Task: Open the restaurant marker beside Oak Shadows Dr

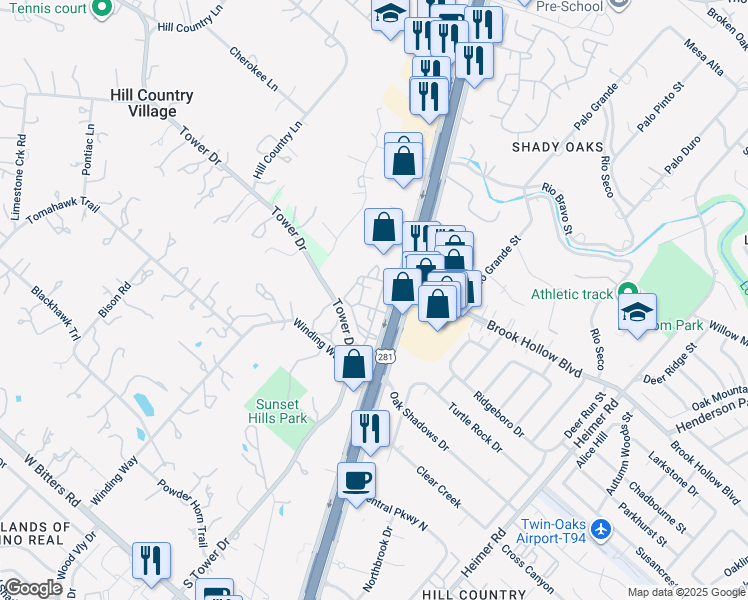Action: 370,429
